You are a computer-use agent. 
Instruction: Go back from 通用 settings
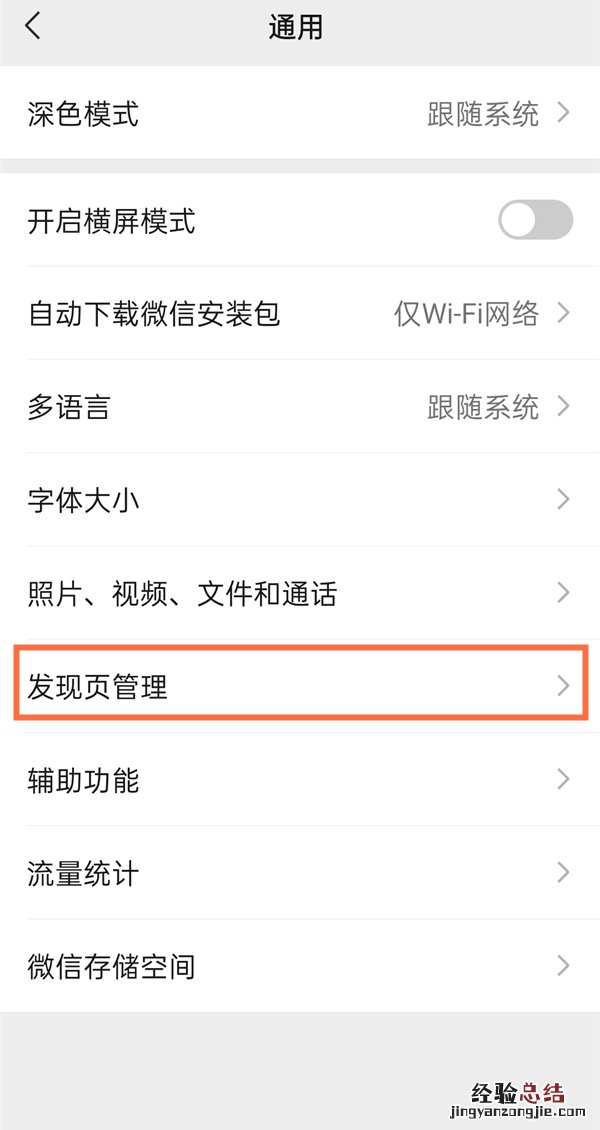pyautogui.click(x=33, y=27)
